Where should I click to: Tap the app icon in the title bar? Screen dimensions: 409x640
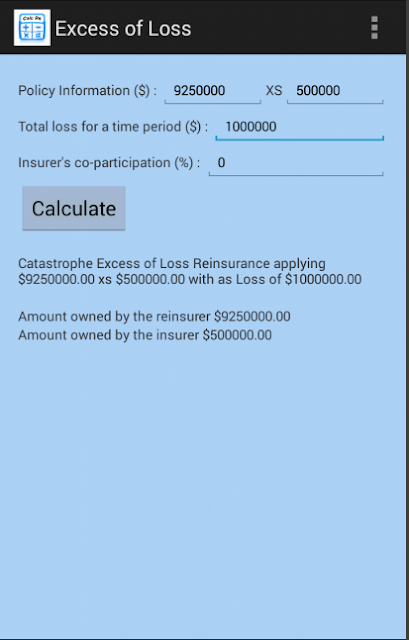(32, 28)
